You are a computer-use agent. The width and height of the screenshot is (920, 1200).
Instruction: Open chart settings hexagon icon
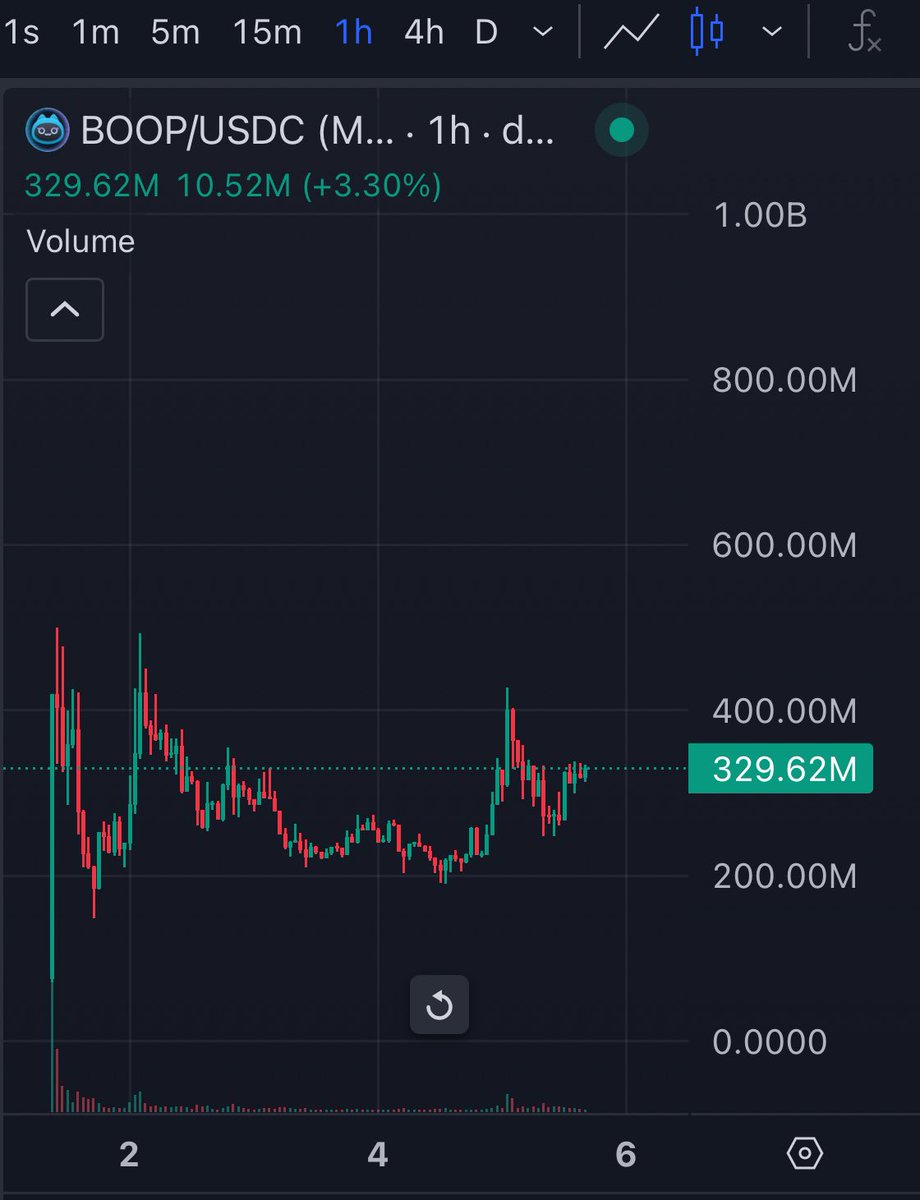coord(805,1154)
